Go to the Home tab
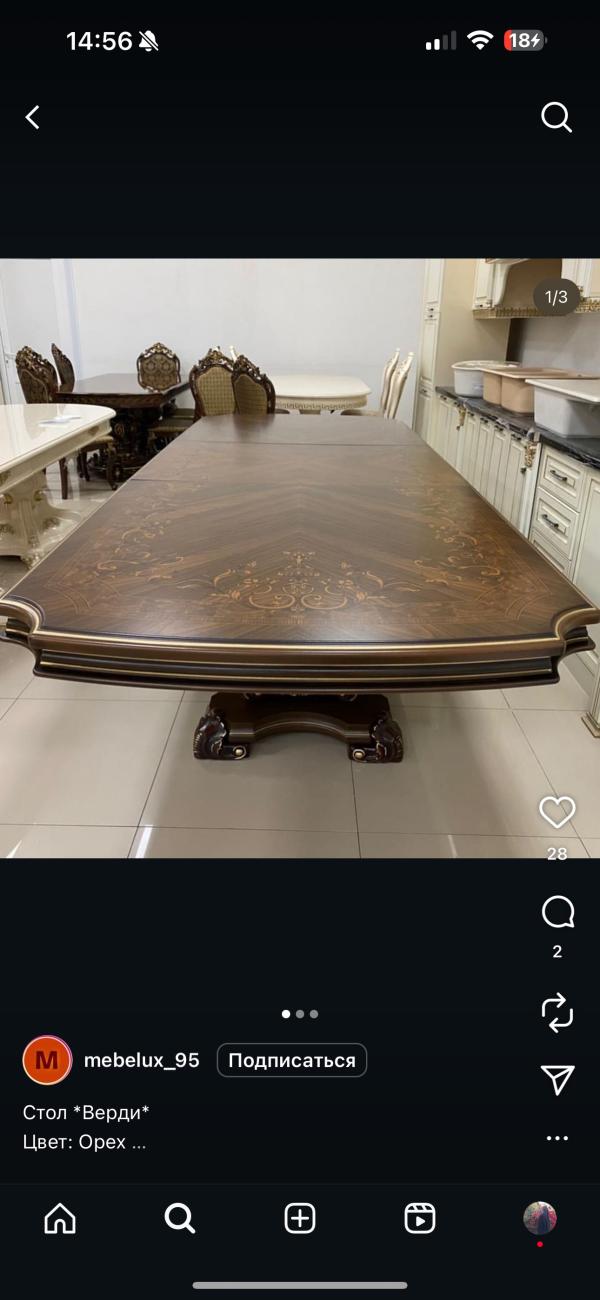This screenshot has width=600, height=1300. coord(60,1218)
